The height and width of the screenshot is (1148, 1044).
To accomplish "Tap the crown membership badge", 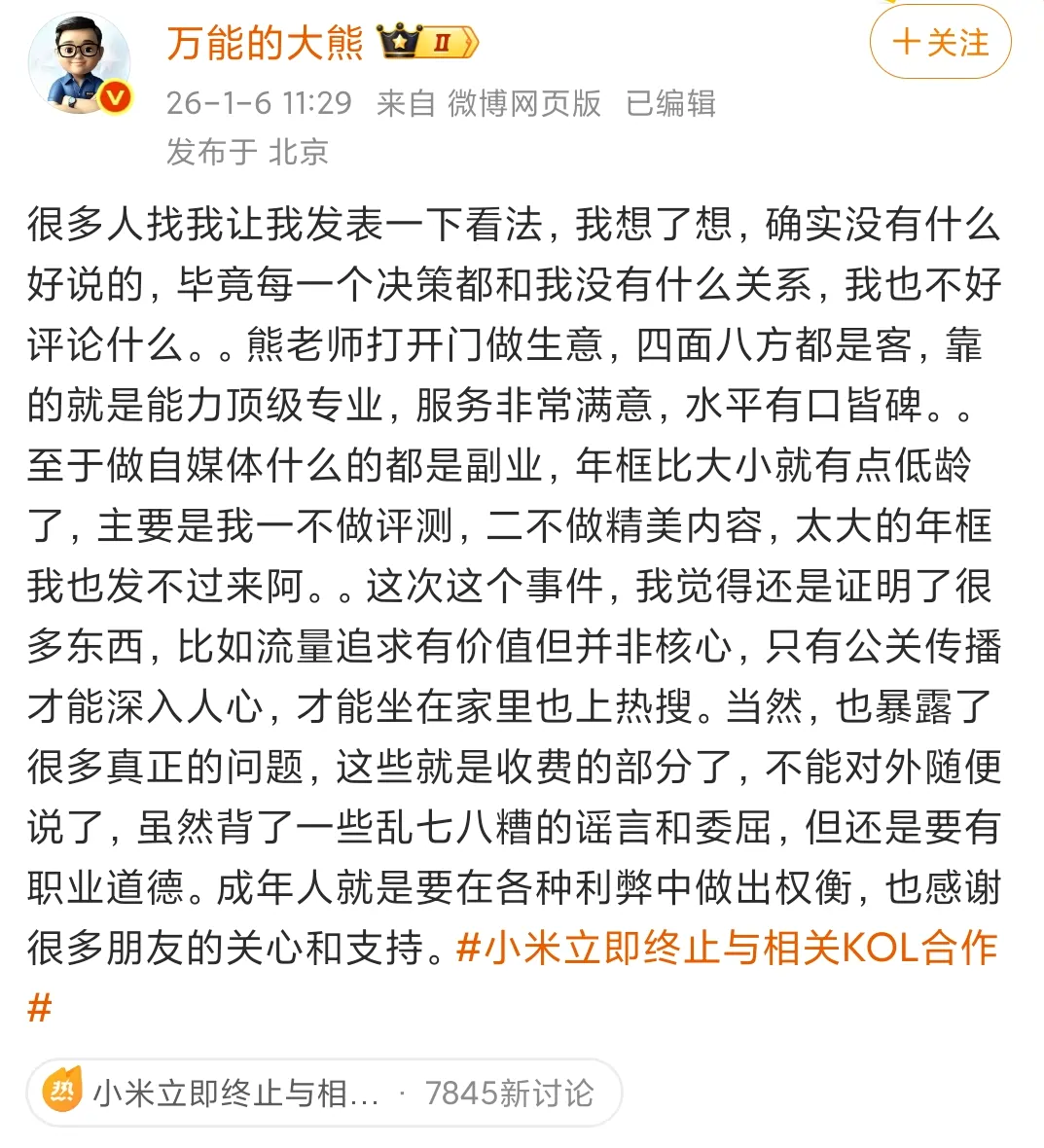I will [427, 42].
